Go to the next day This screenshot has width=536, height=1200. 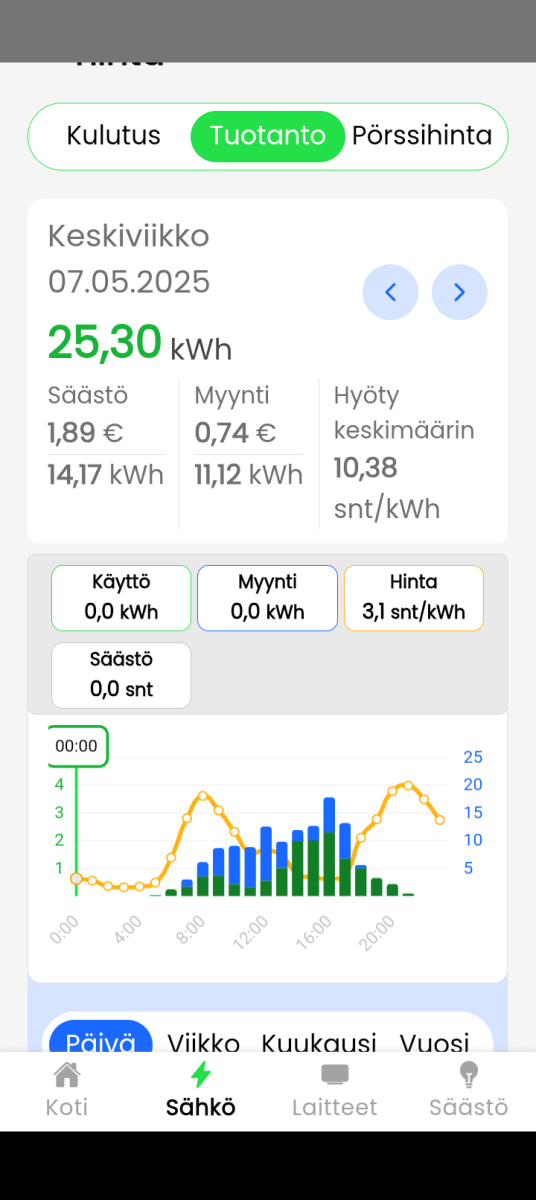click(460, 292)
